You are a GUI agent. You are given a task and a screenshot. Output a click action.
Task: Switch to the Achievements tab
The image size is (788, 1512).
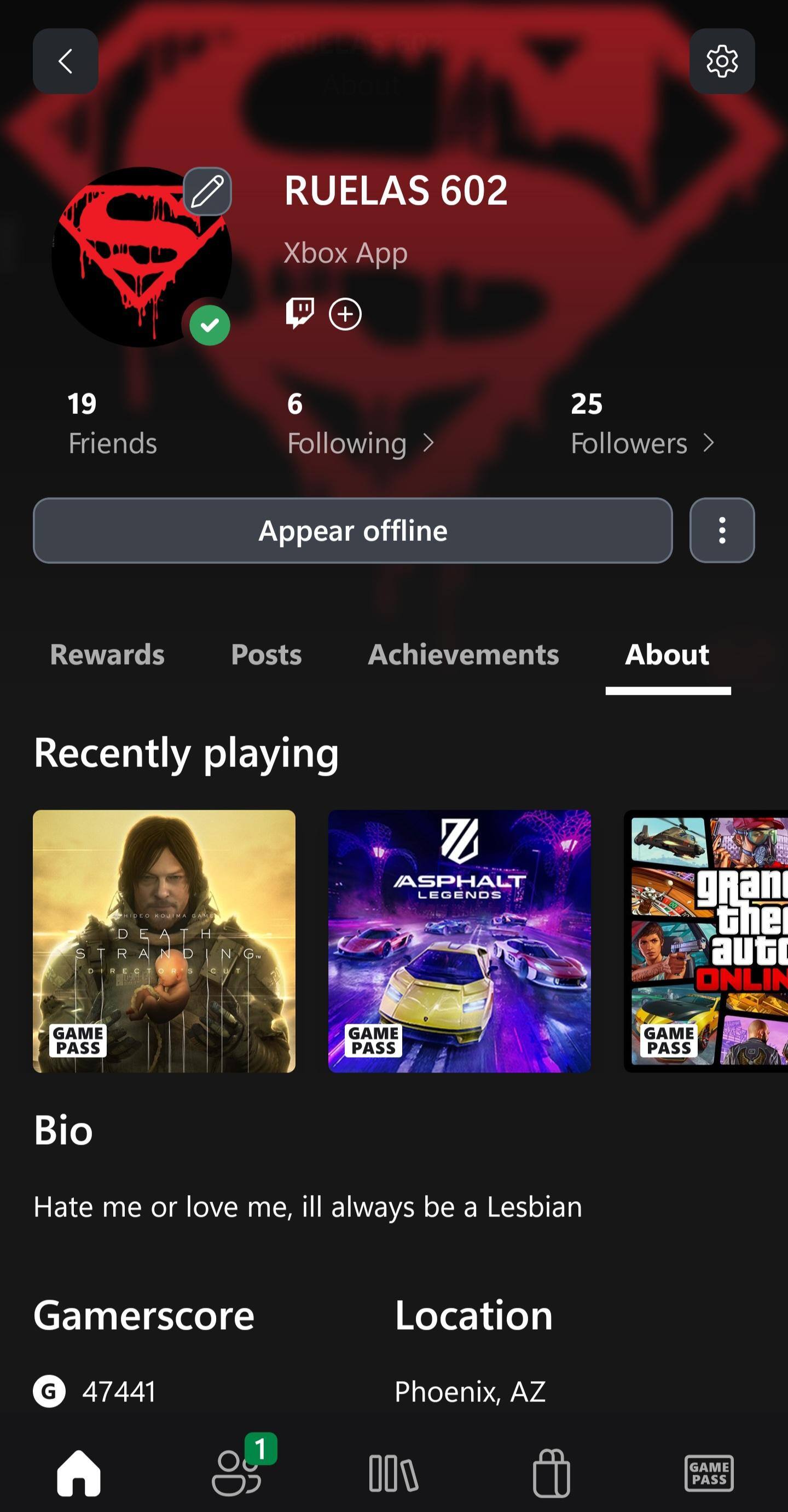pos(463,654)
